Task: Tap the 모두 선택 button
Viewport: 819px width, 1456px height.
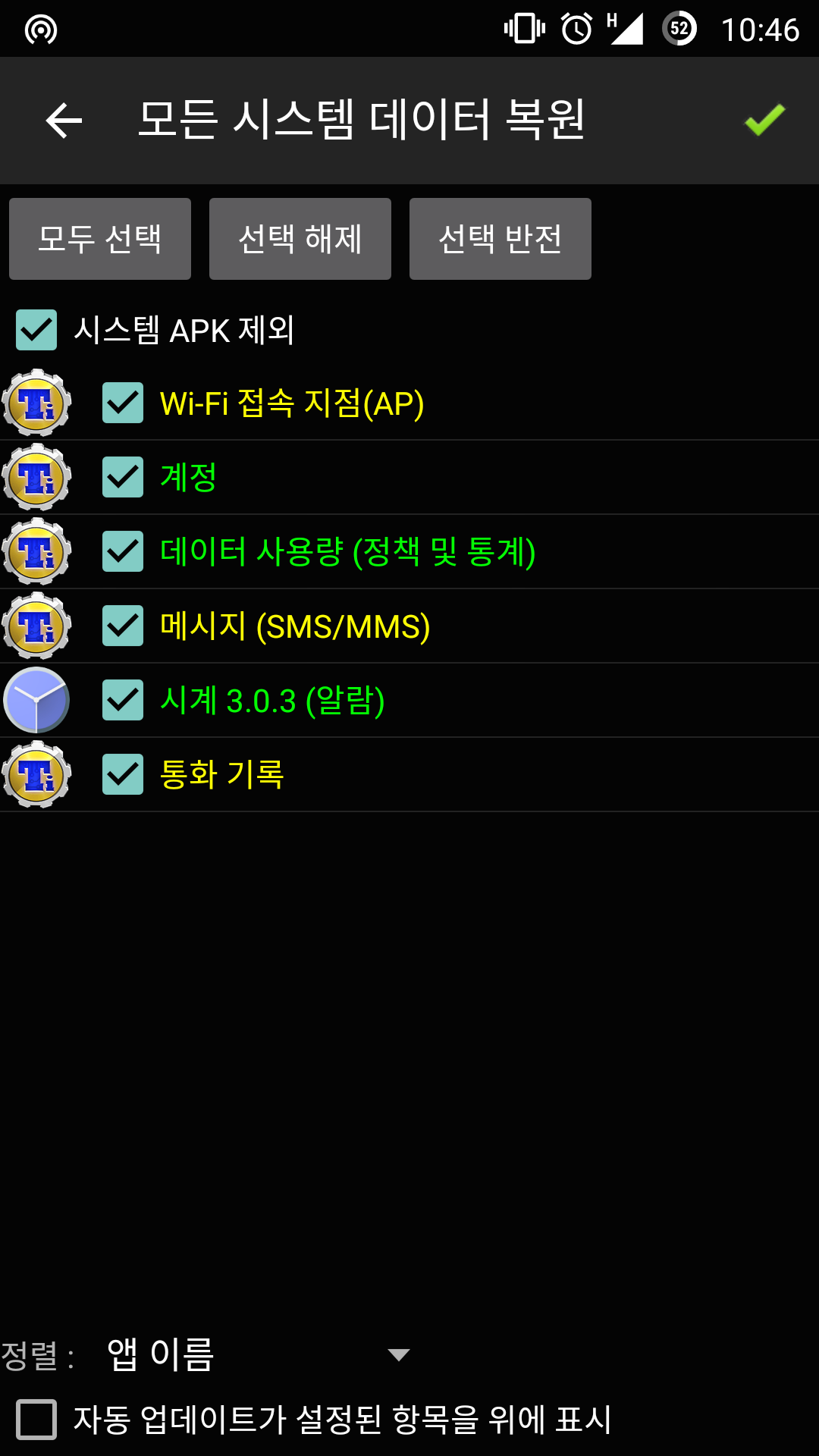Action: point(100,239)
